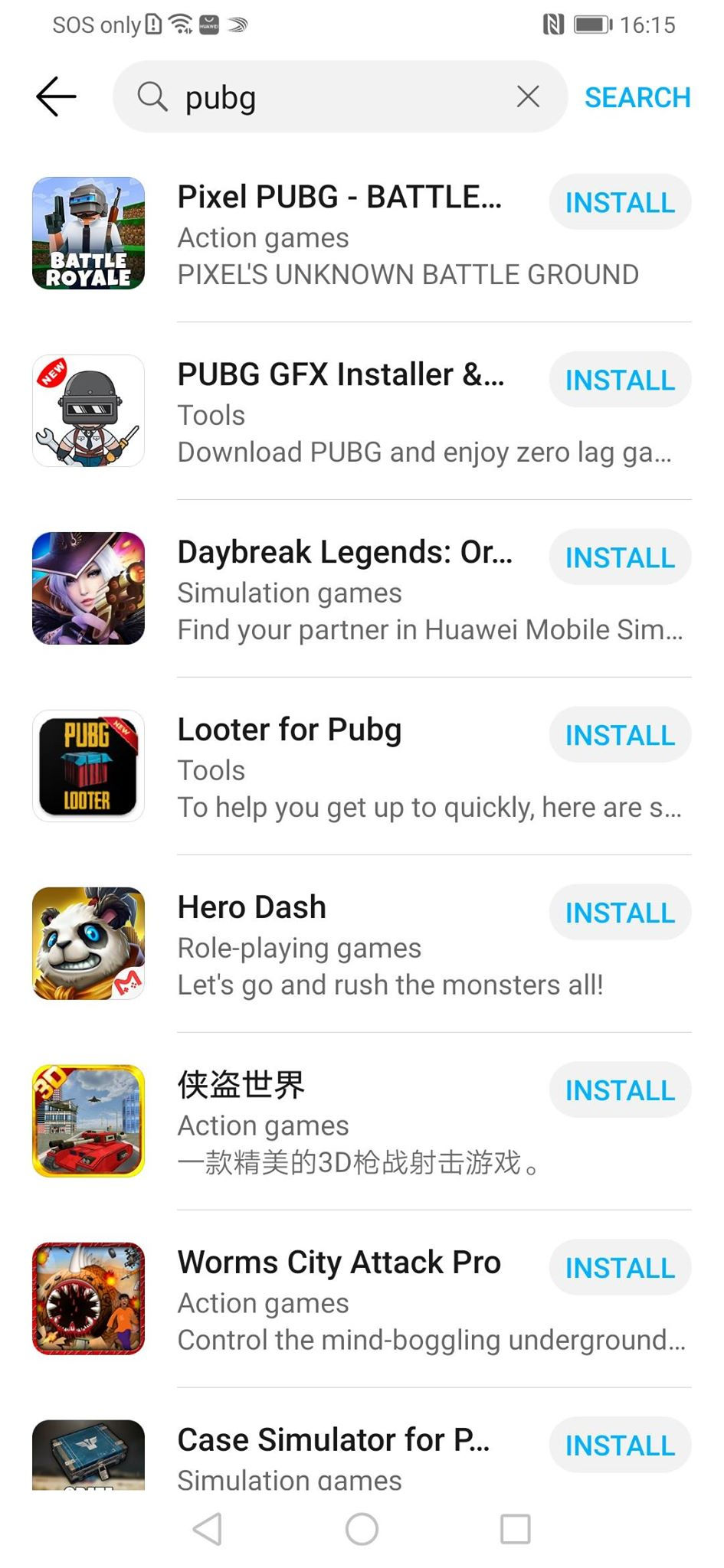Install 侠盗世界 action game
The height and width of the screenshot is (1568, 724).
[x=620, y=1090]
